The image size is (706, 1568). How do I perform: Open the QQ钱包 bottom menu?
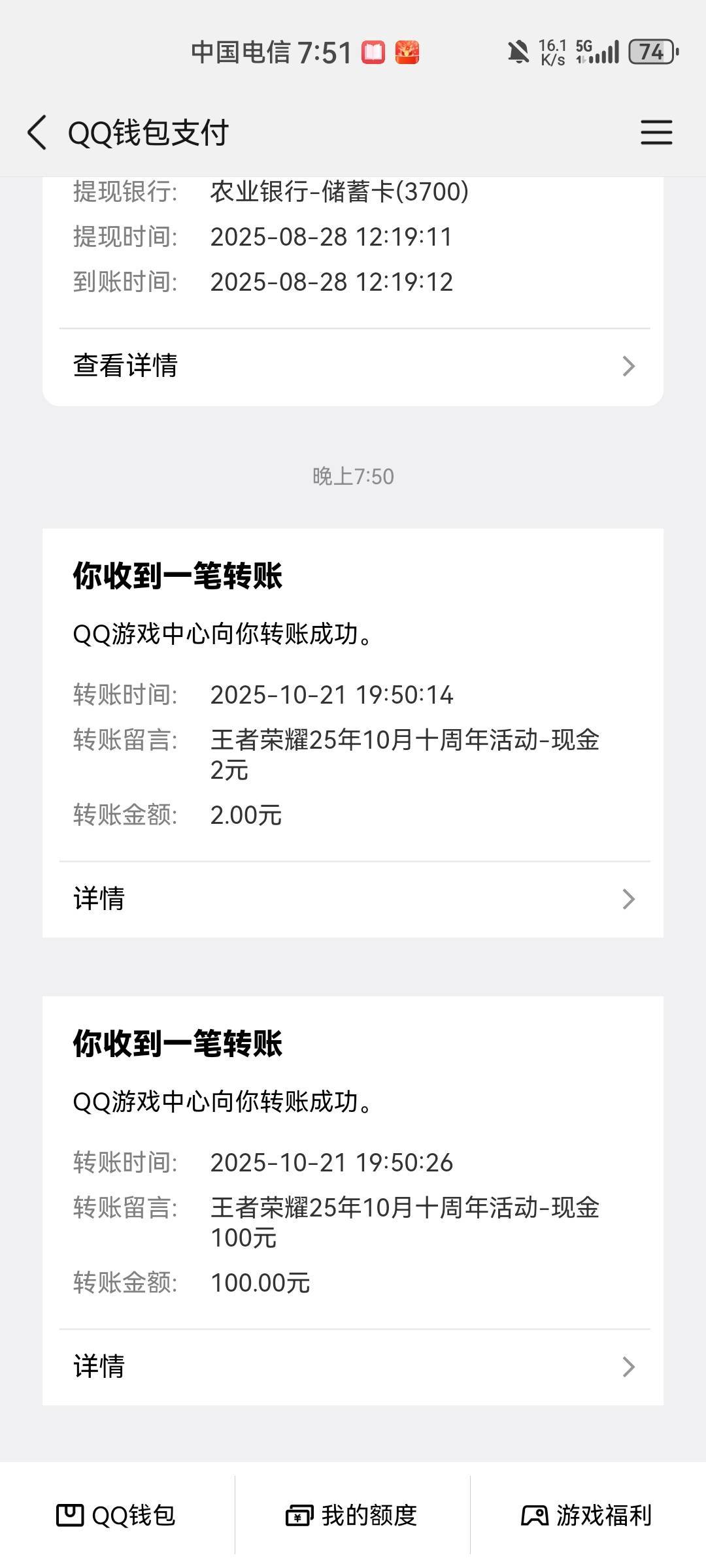coord(116,1516)
